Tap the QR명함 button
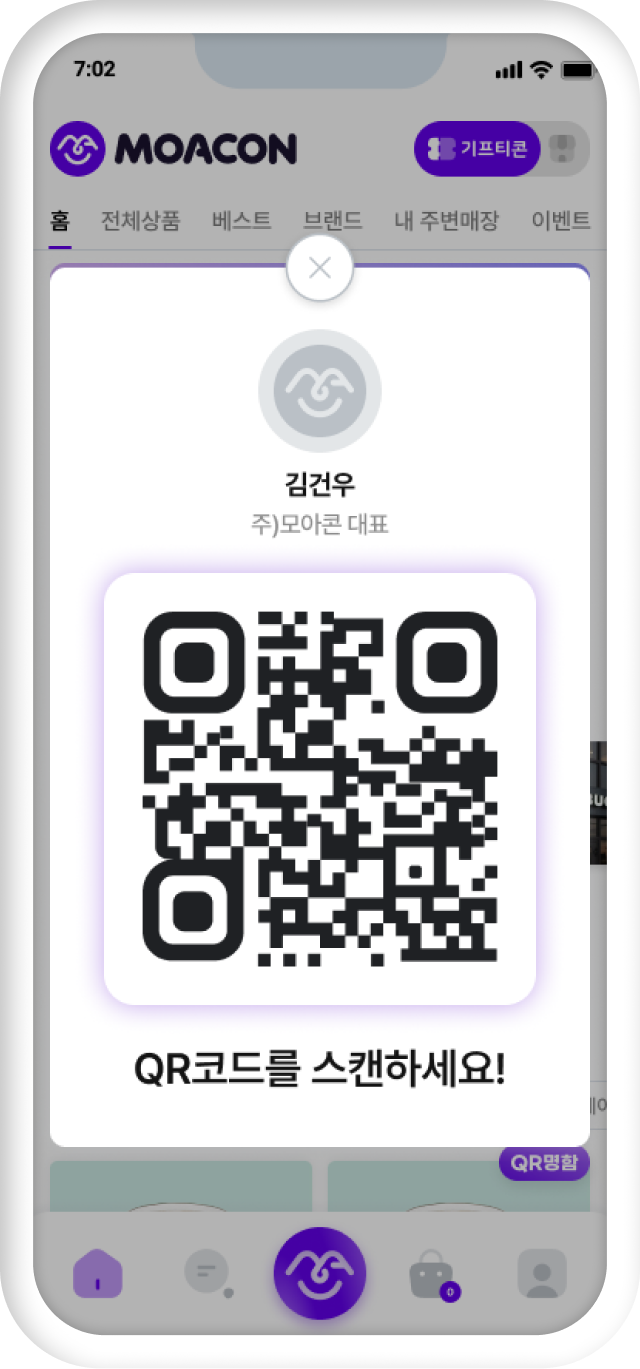The width and height of the screenshot is (640, 1369). point(544,1162)
